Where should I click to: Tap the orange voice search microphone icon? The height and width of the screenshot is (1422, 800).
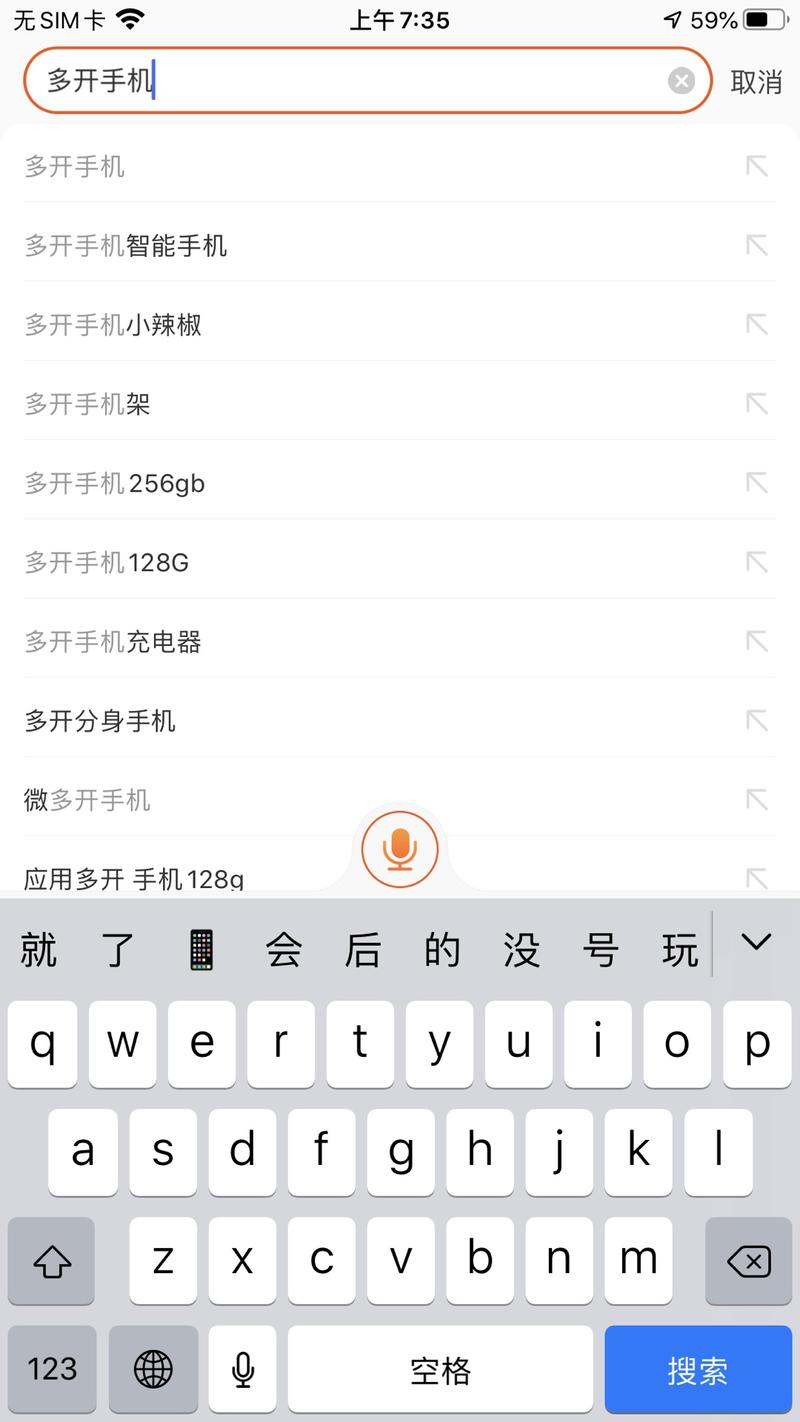[400, 848]
